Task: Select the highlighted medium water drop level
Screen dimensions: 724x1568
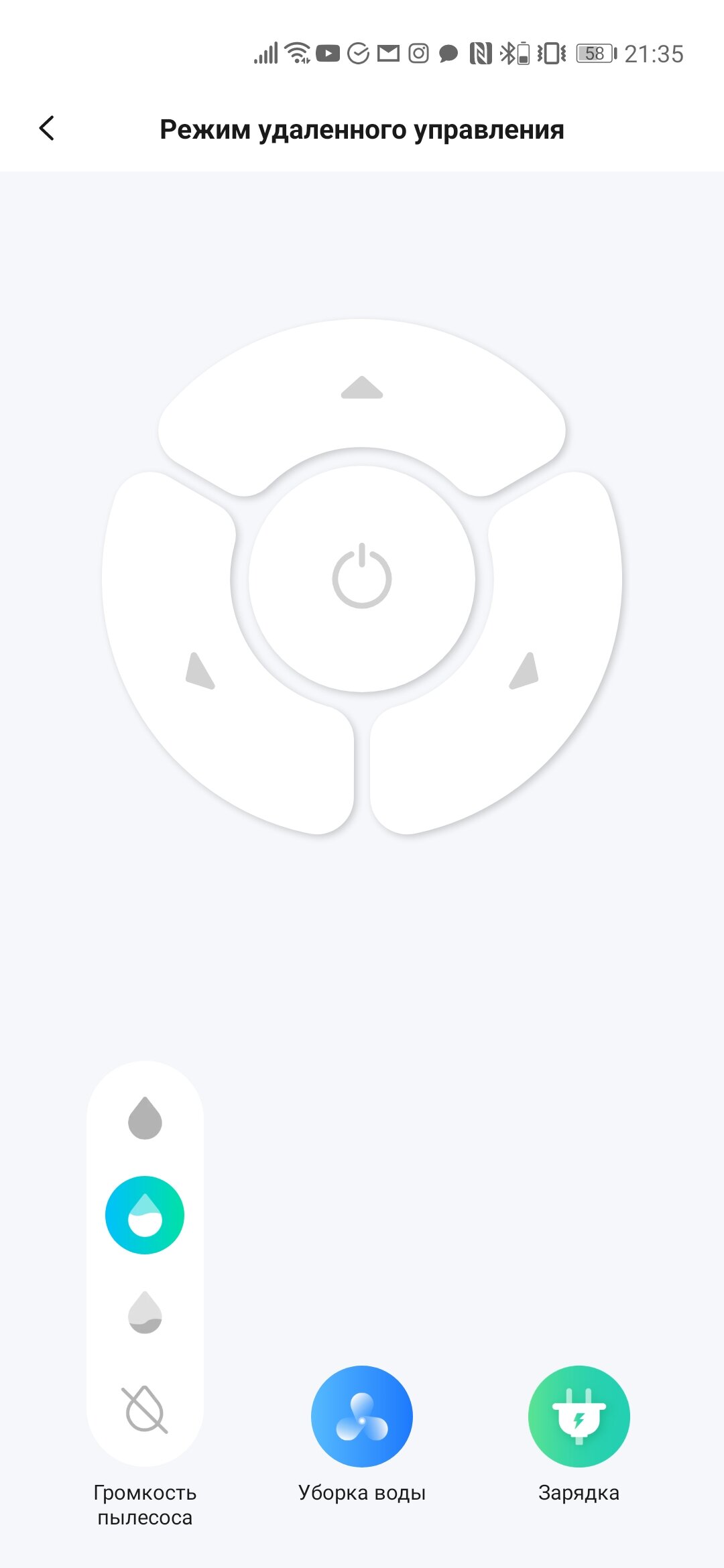Action: (145, 1215)
